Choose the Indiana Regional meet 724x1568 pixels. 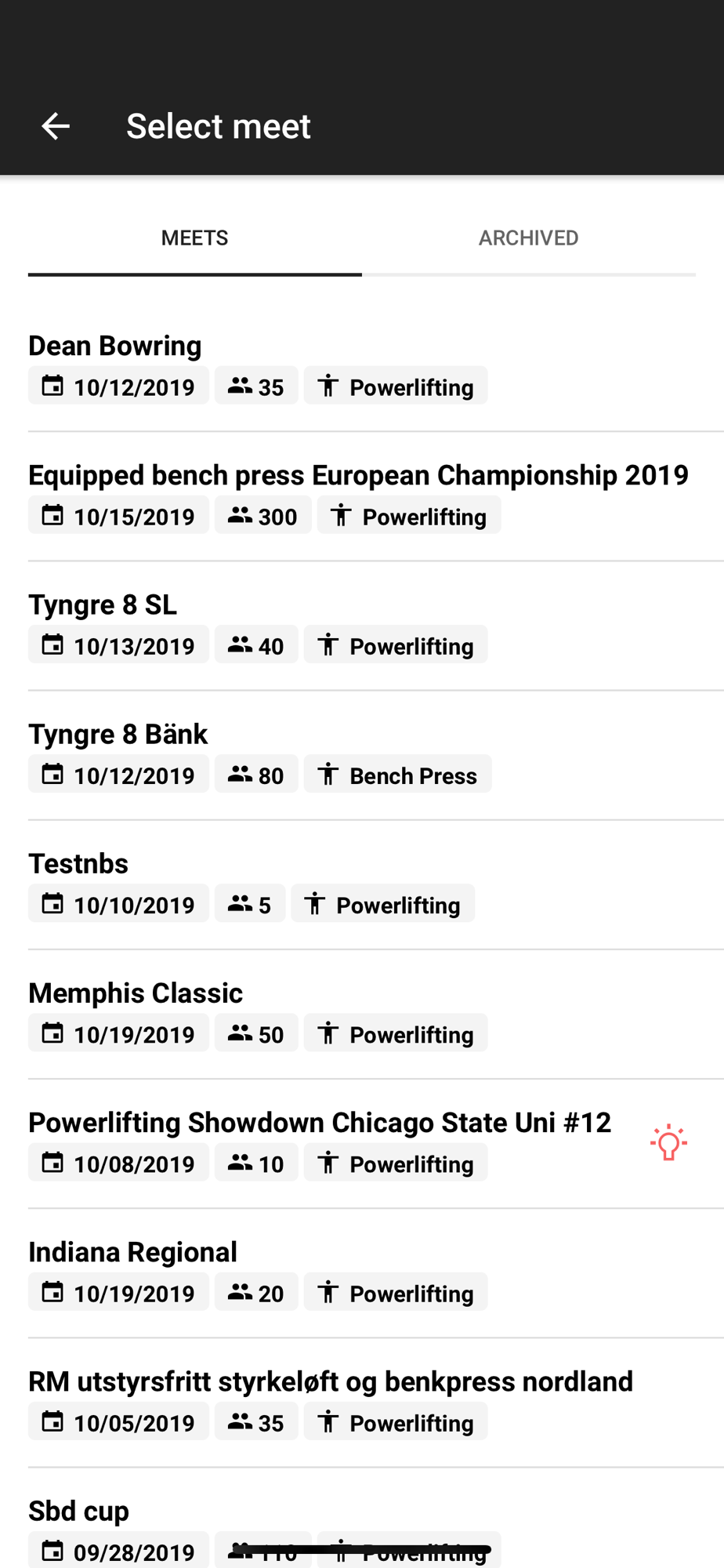[x=362, y=1272]
